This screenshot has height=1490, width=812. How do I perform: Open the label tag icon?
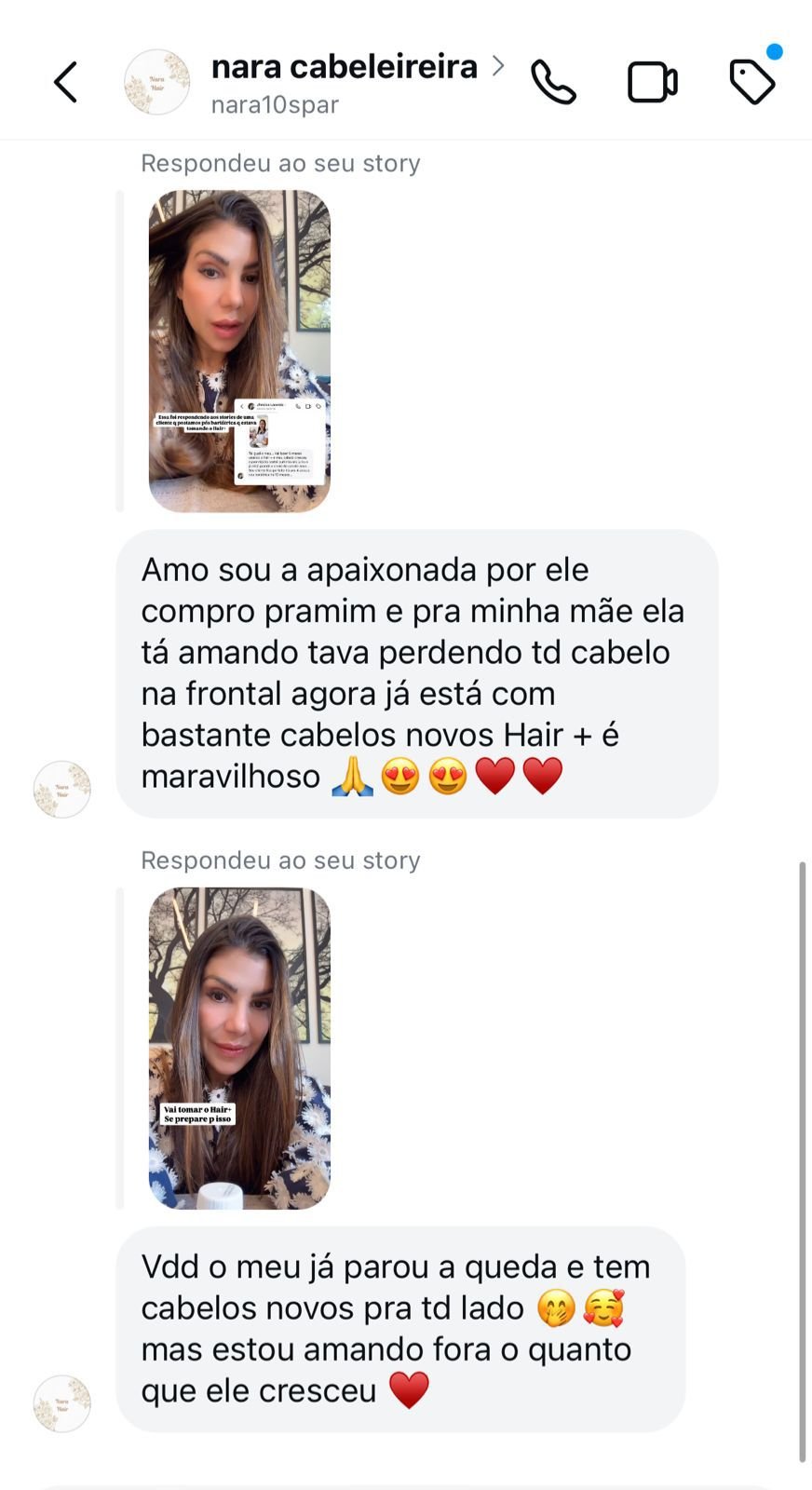(x=751, y=82)
